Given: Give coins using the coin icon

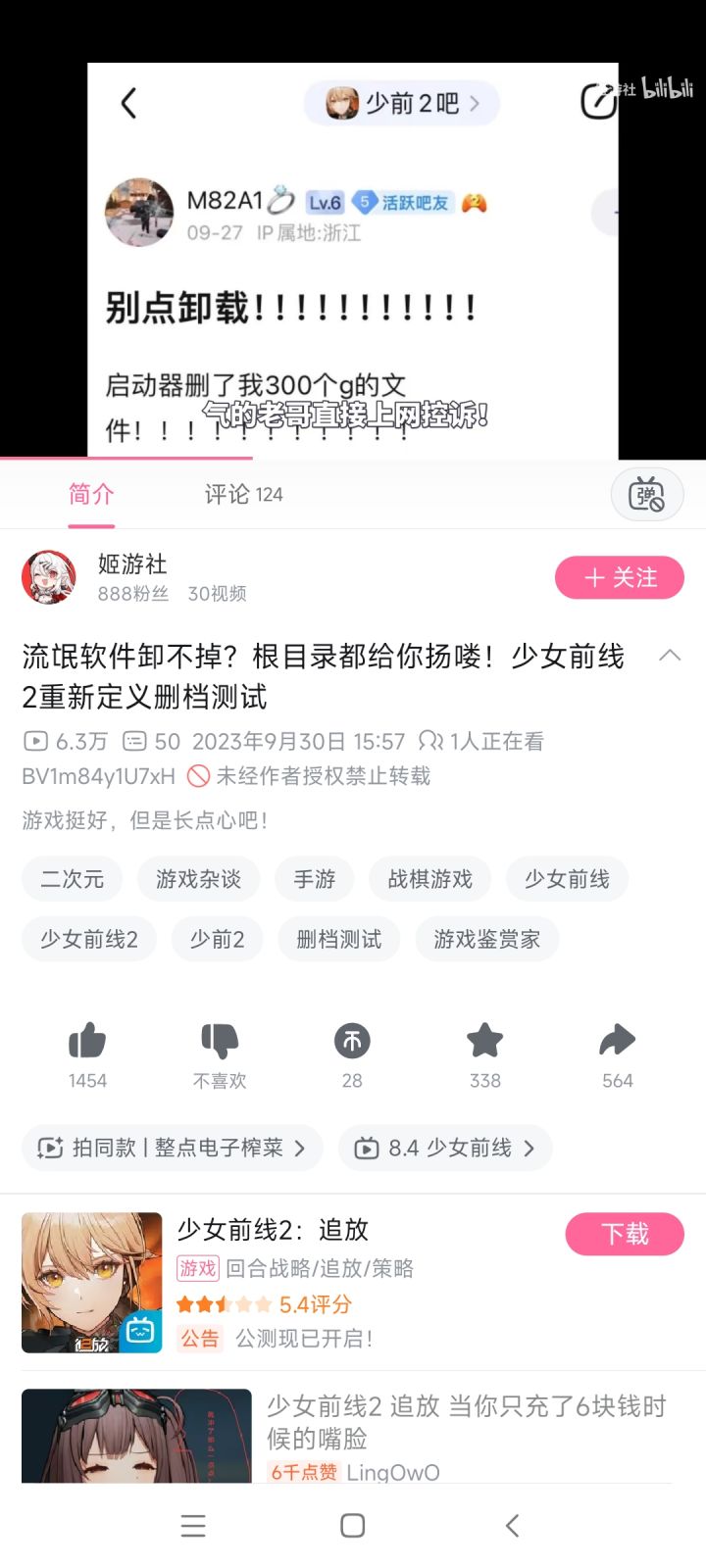Looking at the screenshot, I should click(x=352, y=1041).
